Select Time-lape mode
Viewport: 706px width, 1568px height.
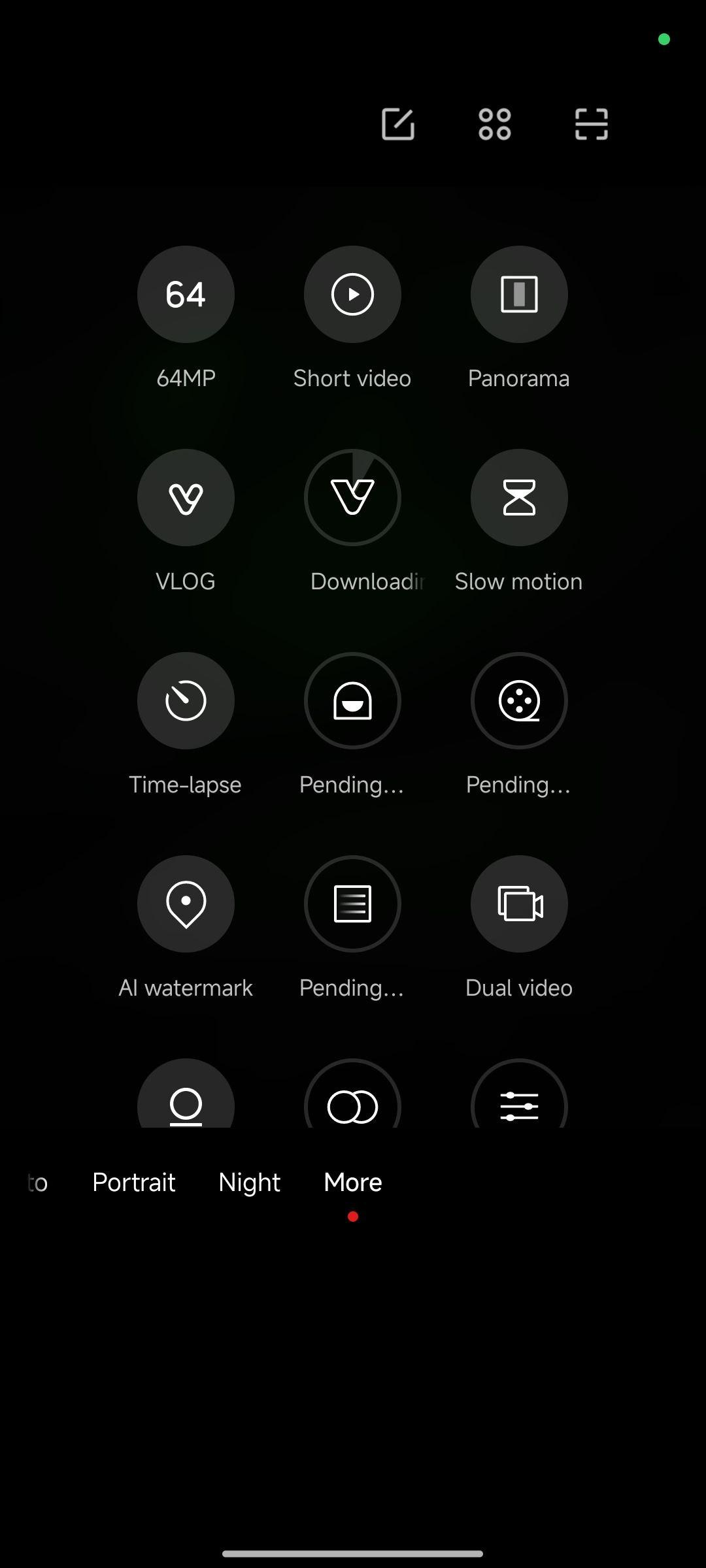[186, 700]
